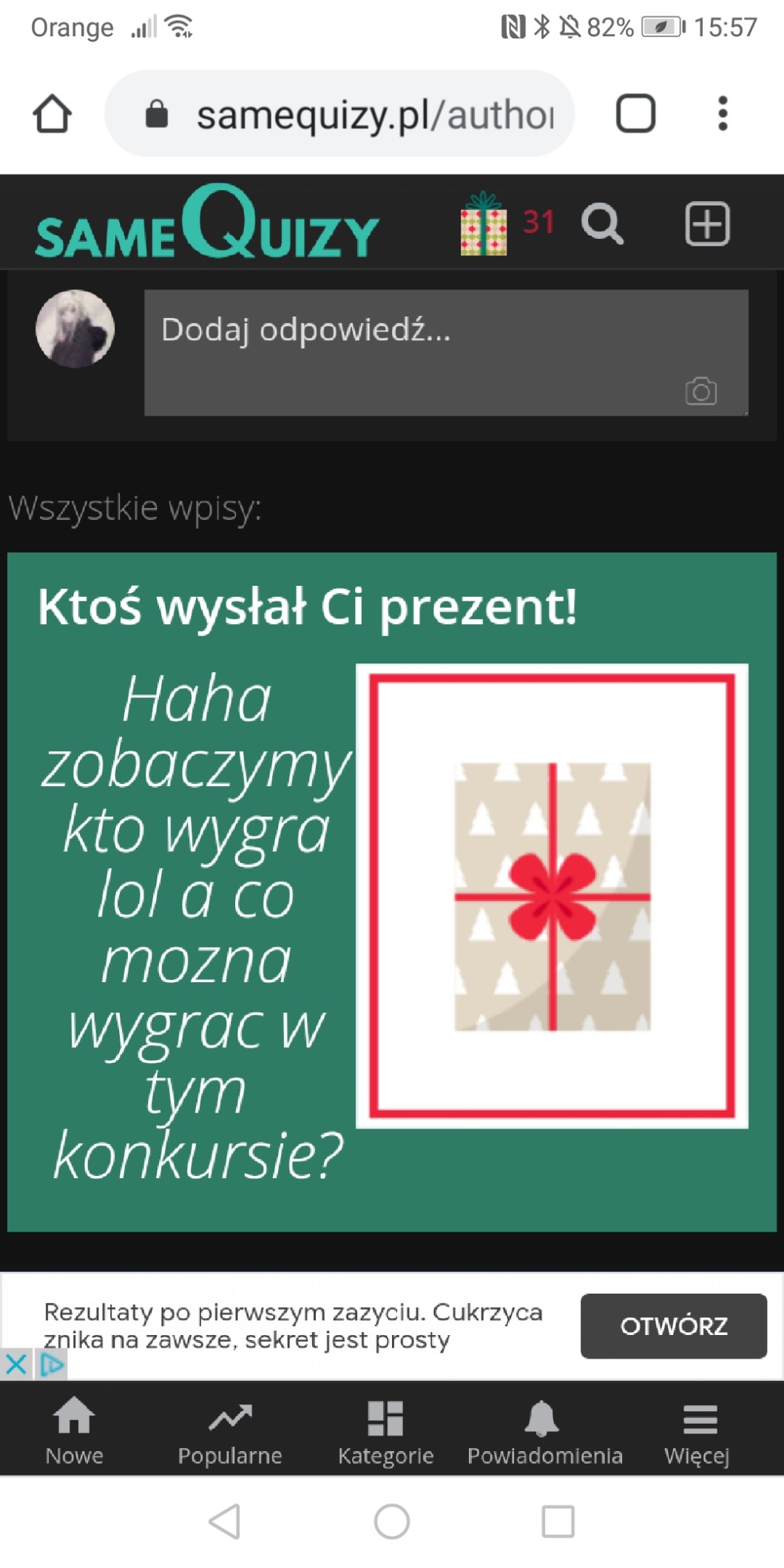This screenshot has height=1568, width=784.
Task: Open the Więcej menu
Action: pyautogui.click(x=697, y=1430)
